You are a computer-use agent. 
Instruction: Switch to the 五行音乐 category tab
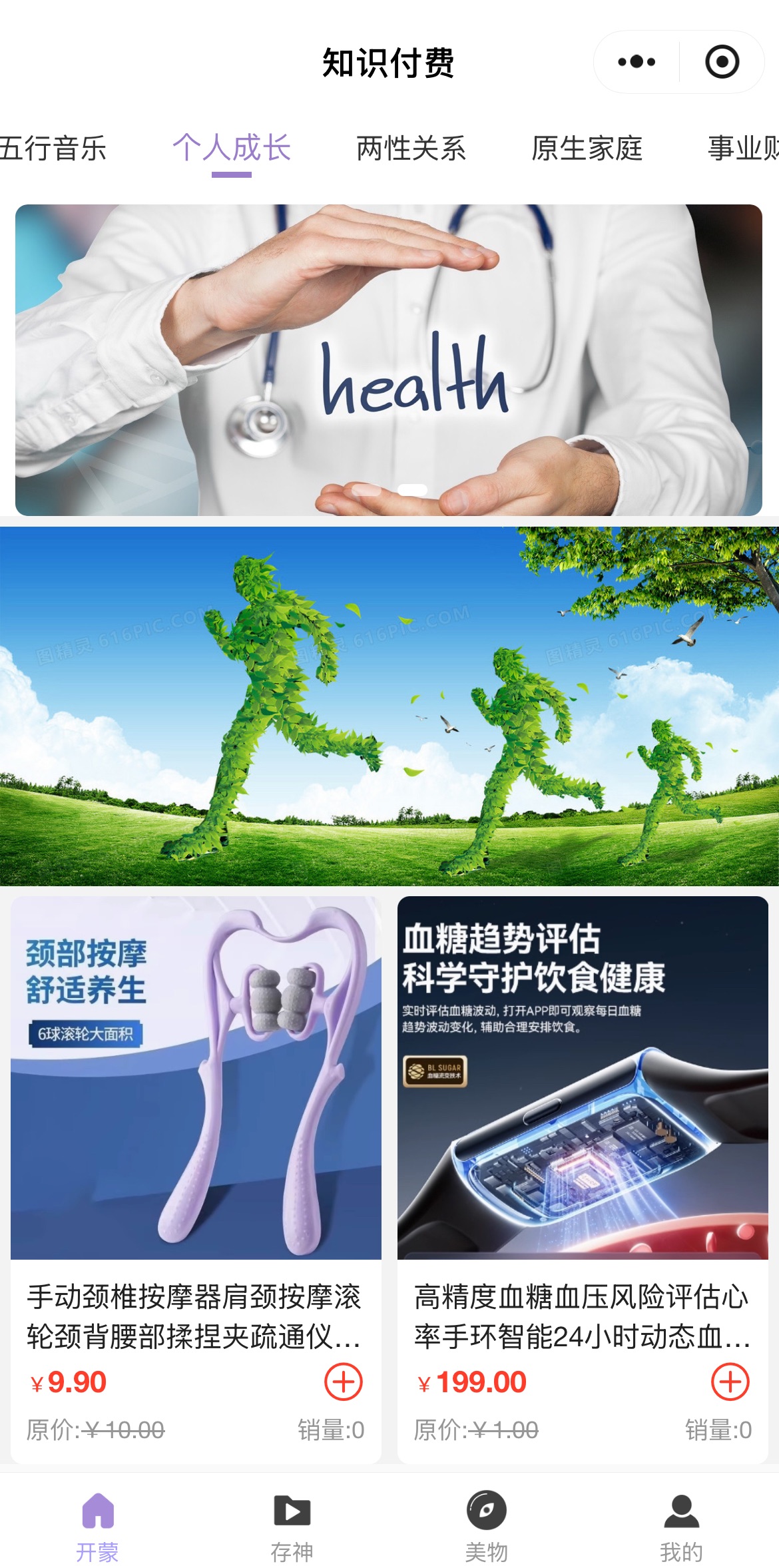(x=53, y=148)
